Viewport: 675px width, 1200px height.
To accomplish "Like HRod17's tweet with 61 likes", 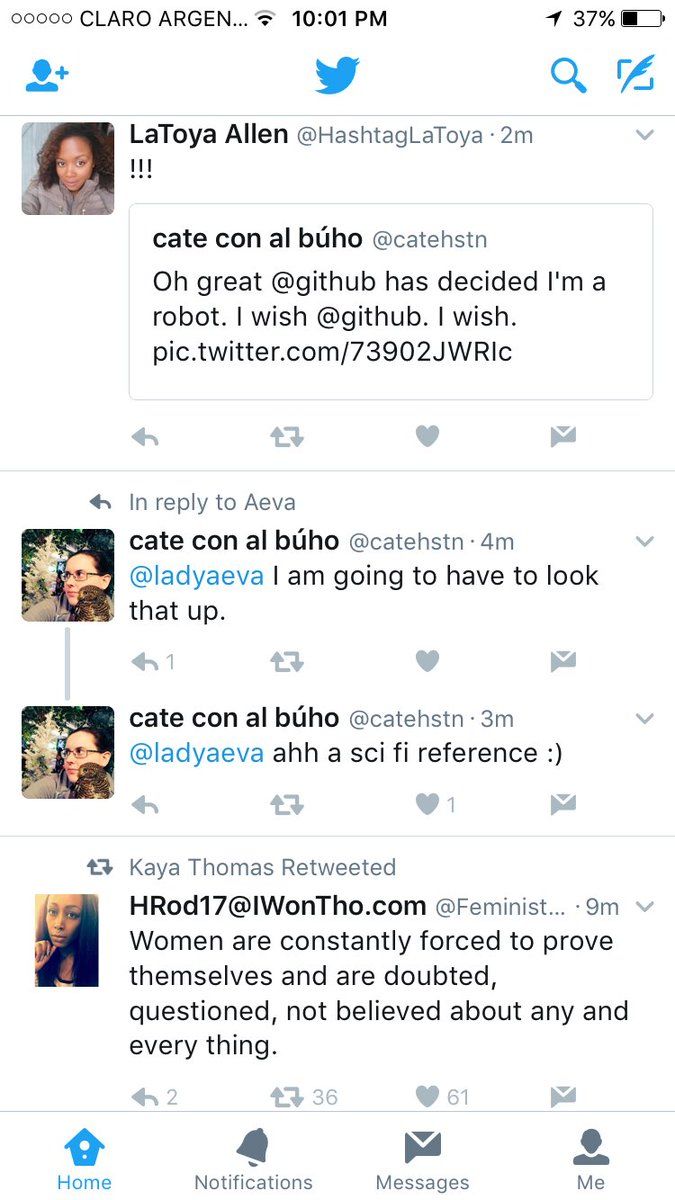I will pyautogui.click(x=428, y=1096).
